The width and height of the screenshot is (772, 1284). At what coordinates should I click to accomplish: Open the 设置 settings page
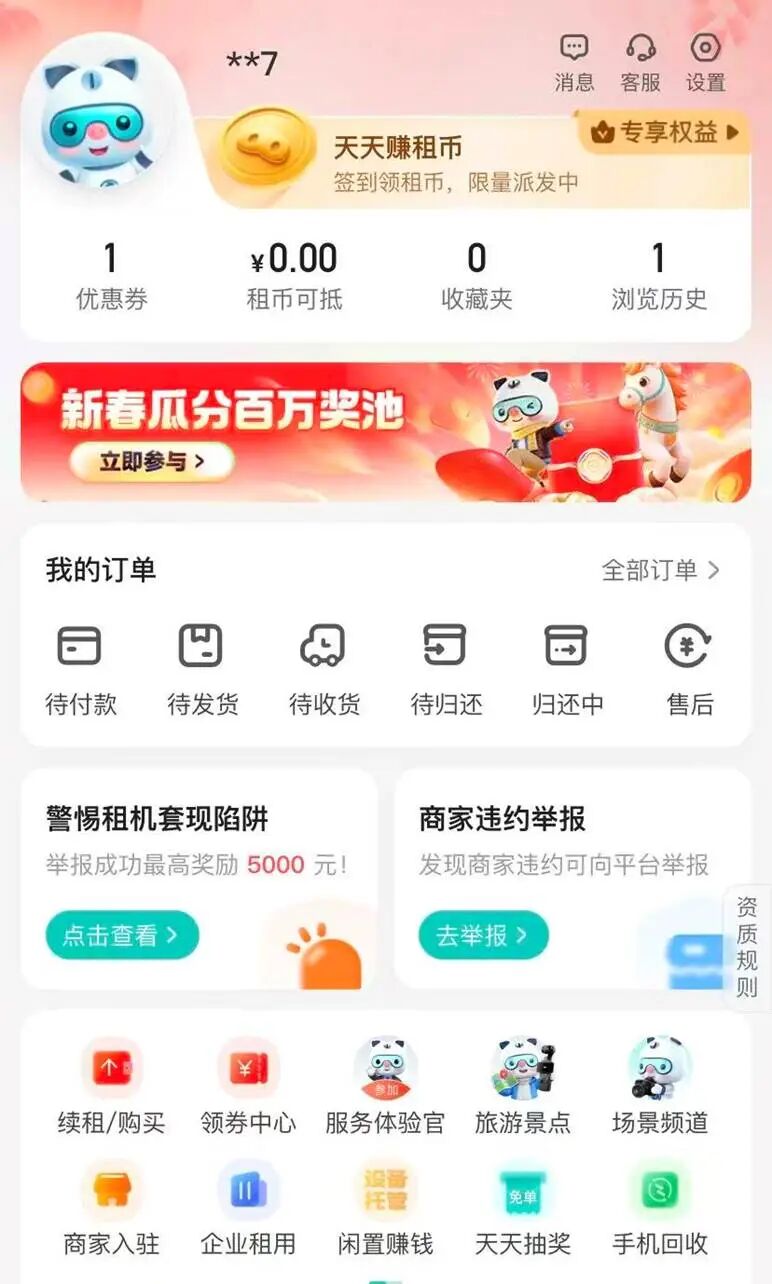(704, 60)
